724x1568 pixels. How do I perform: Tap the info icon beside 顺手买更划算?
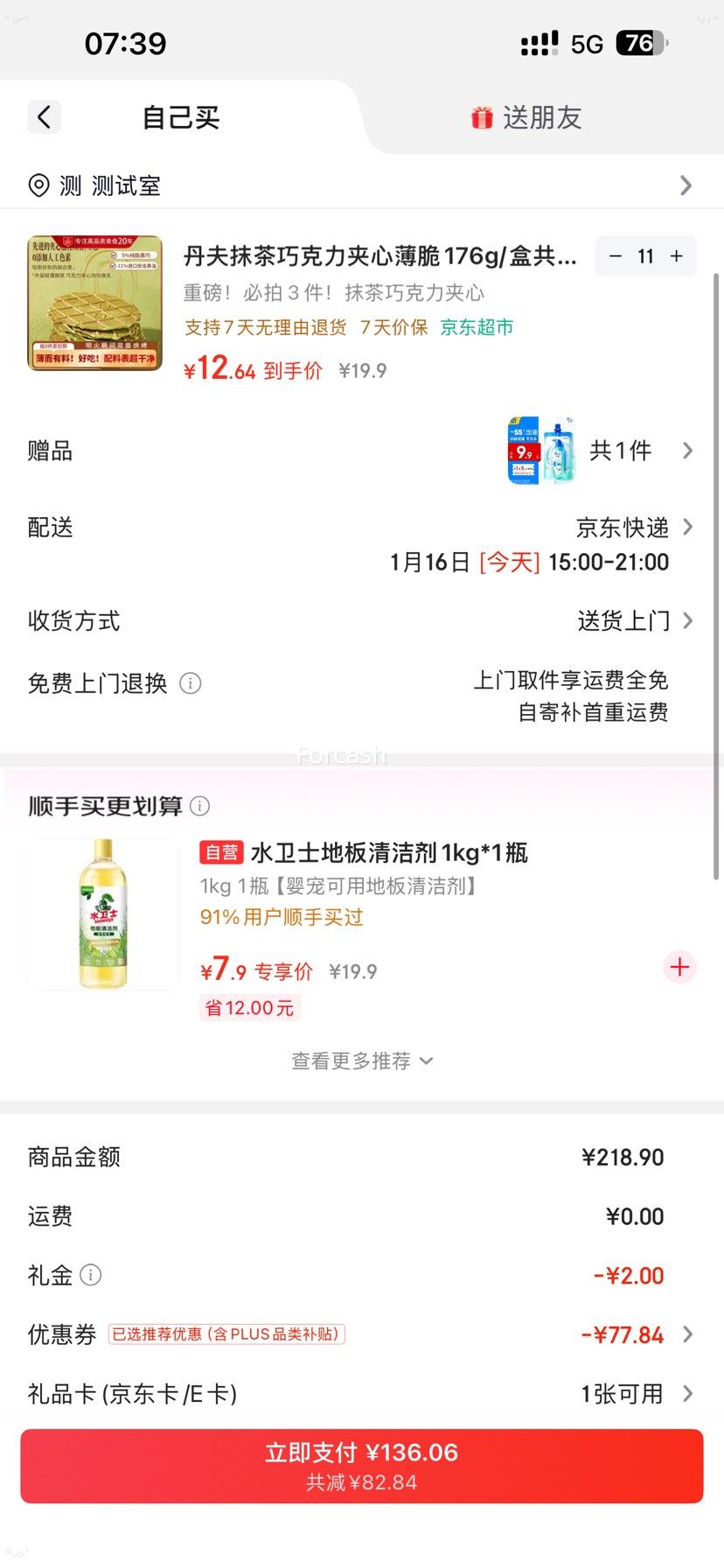201,806
